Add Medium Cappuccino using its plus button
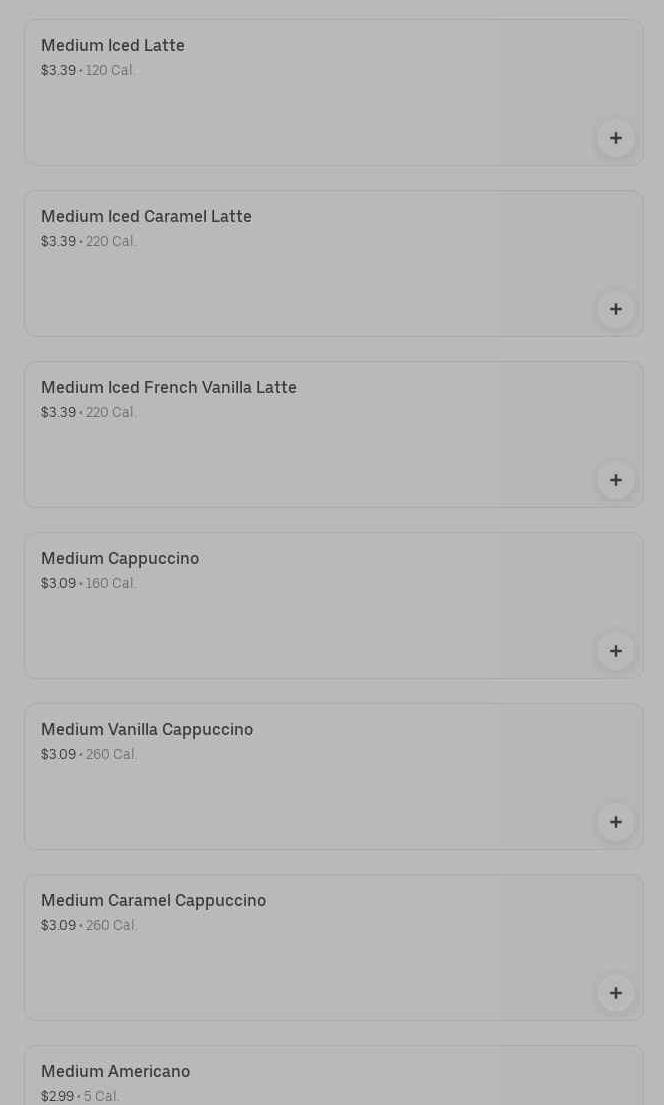 pyautogui.click(x=616, y=651)
